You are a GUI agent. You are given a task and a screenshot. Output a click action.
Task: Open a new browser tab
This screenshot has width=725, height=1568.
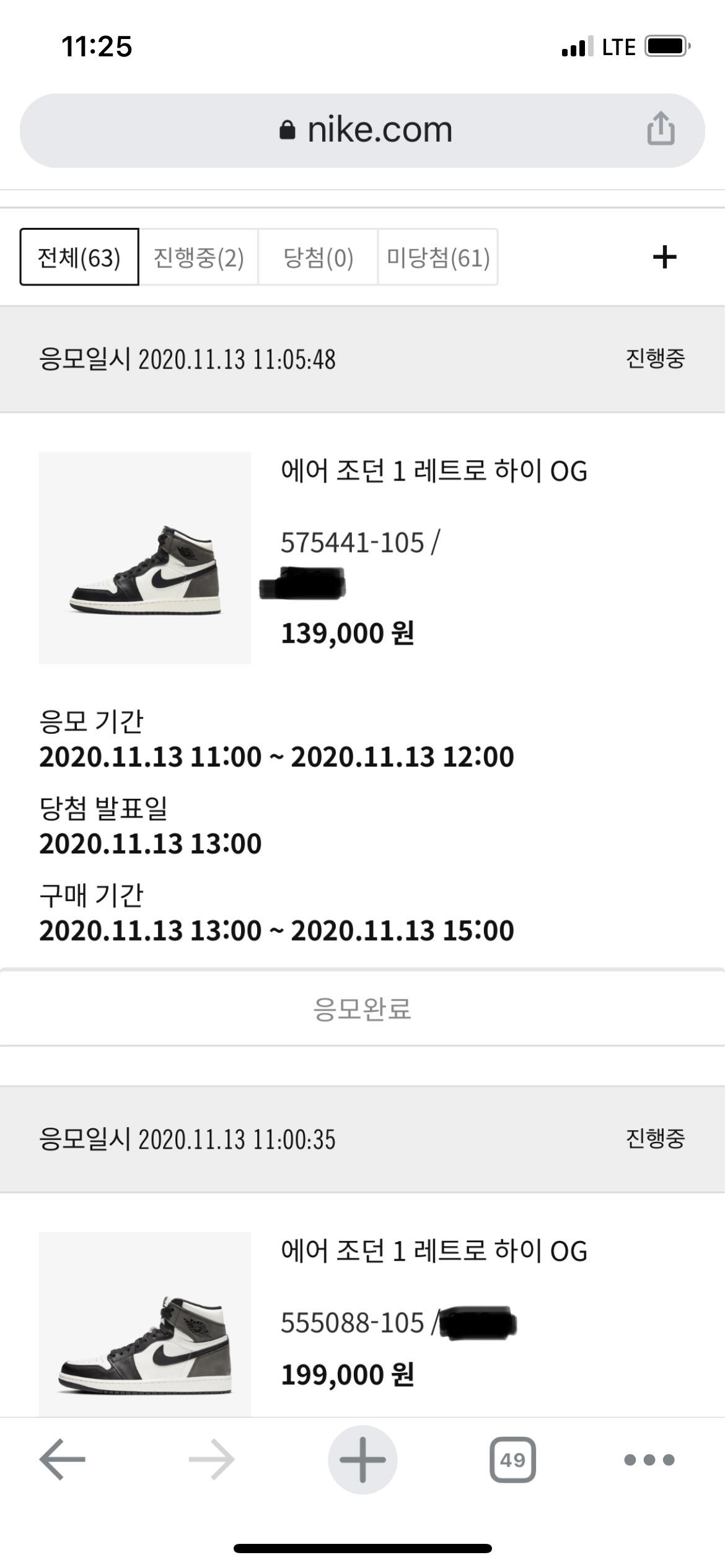point(362,1460)
